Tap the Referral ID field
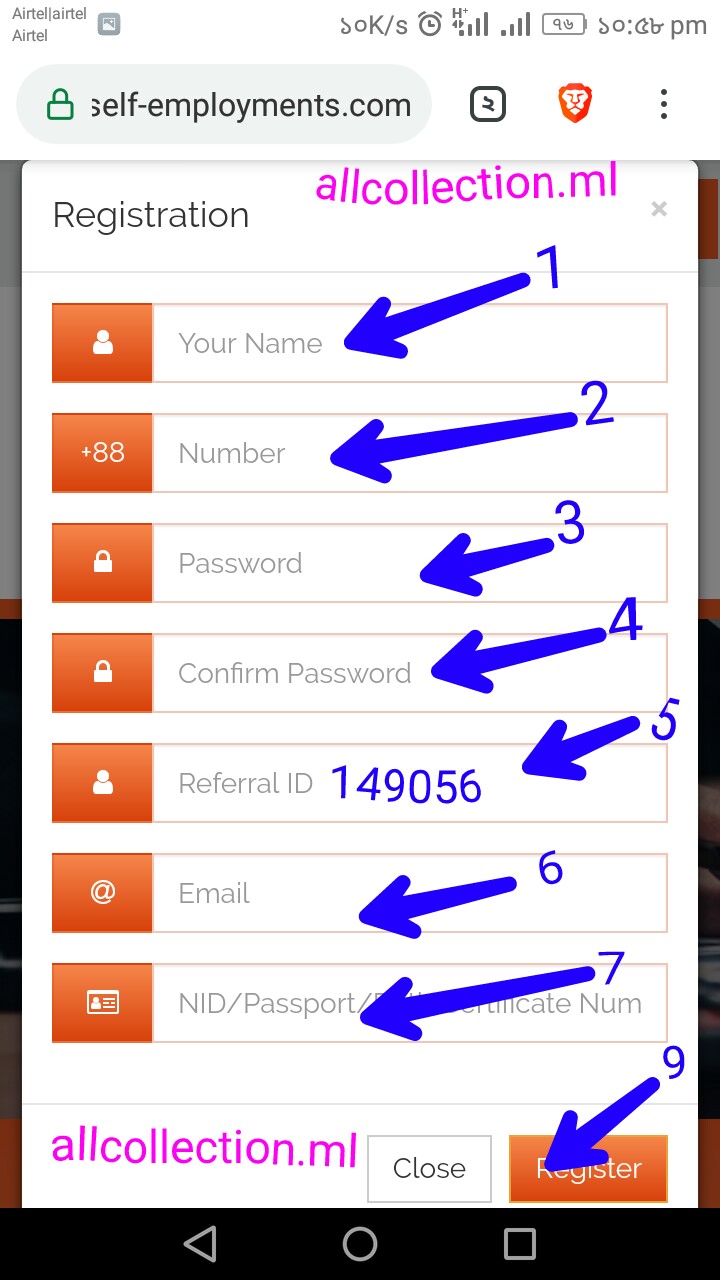This screenshot has height=1280, width=720. pyautogui.click(x=410, y=783)
